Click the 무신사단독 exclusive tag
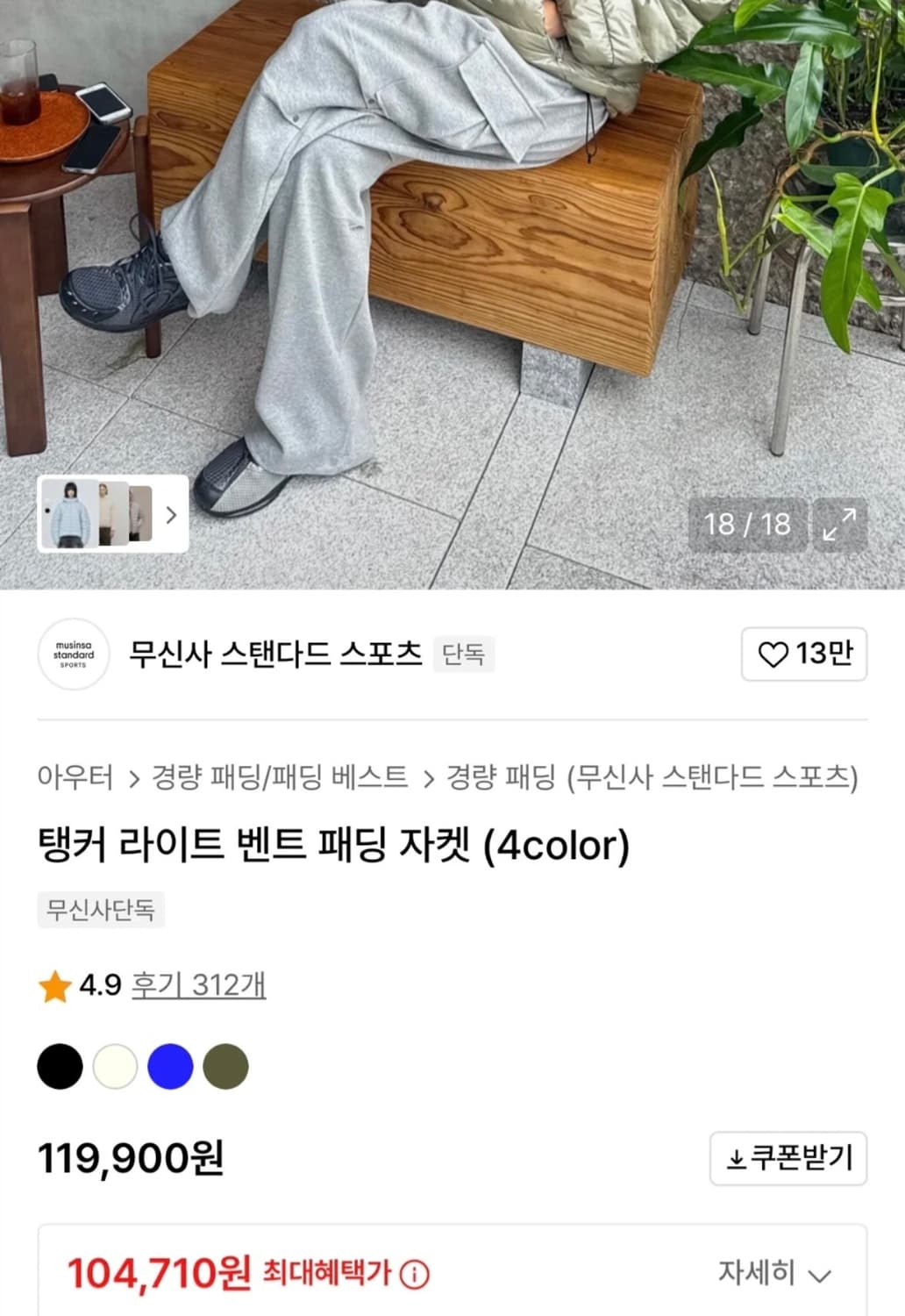Screen dimensions: 905x1316 (x=101, y=912)
